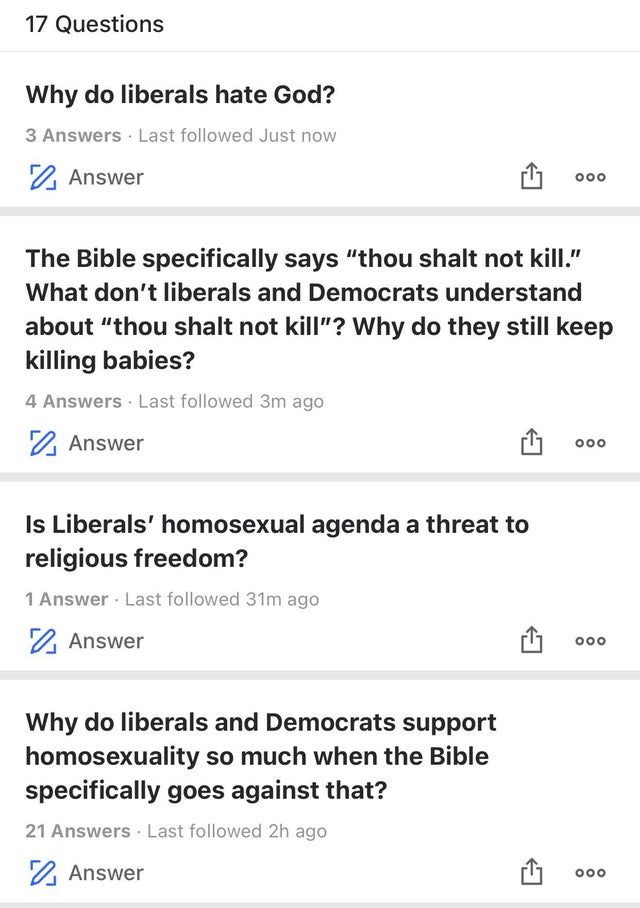Open overflow menu for 'Why do liberals hate God?'
The image size is (640, 908).
[590, 177]
